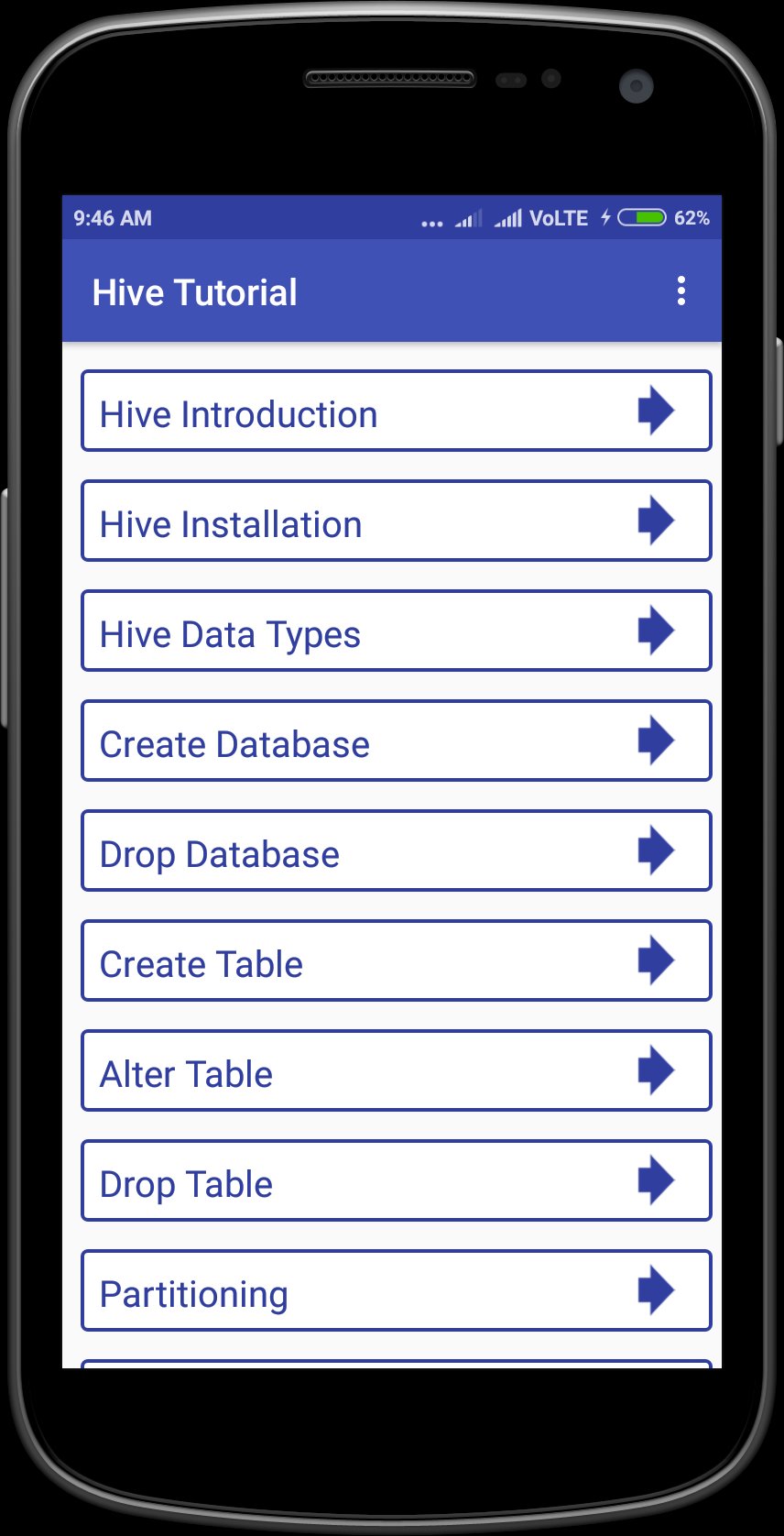This screenshot has height=1536, width=784.
Task: Tap the arrow icon beside Partitioning
Action: [x=658, y=1290]
